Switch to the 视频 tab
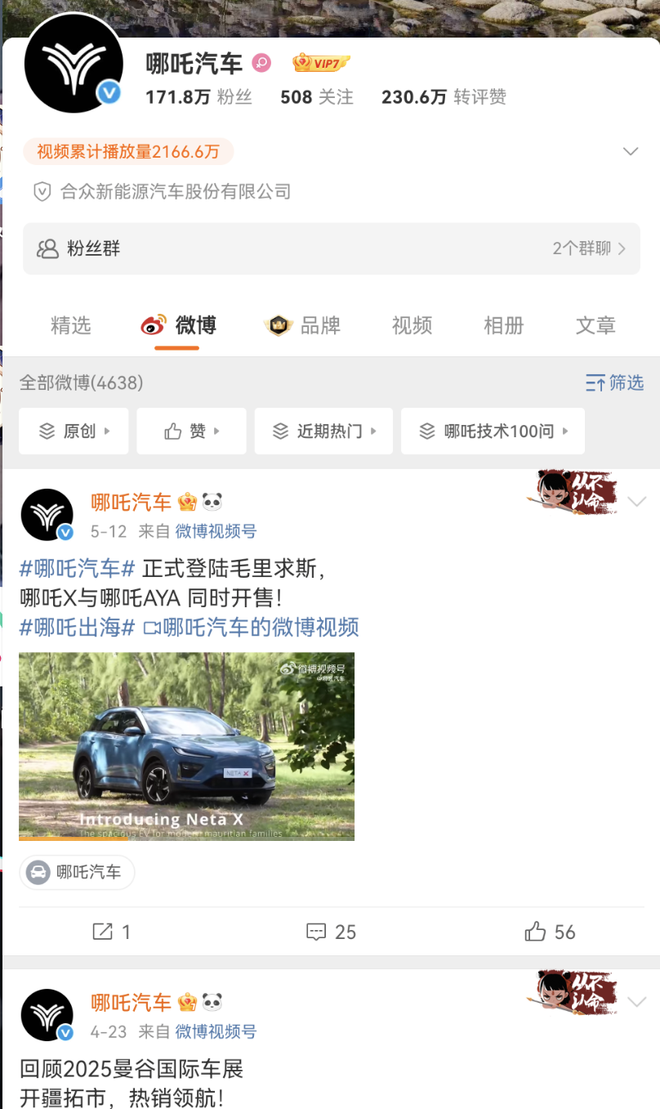The height and width of the screenshot is (1109, 660). pyautogui.click(x=412, y=325)
